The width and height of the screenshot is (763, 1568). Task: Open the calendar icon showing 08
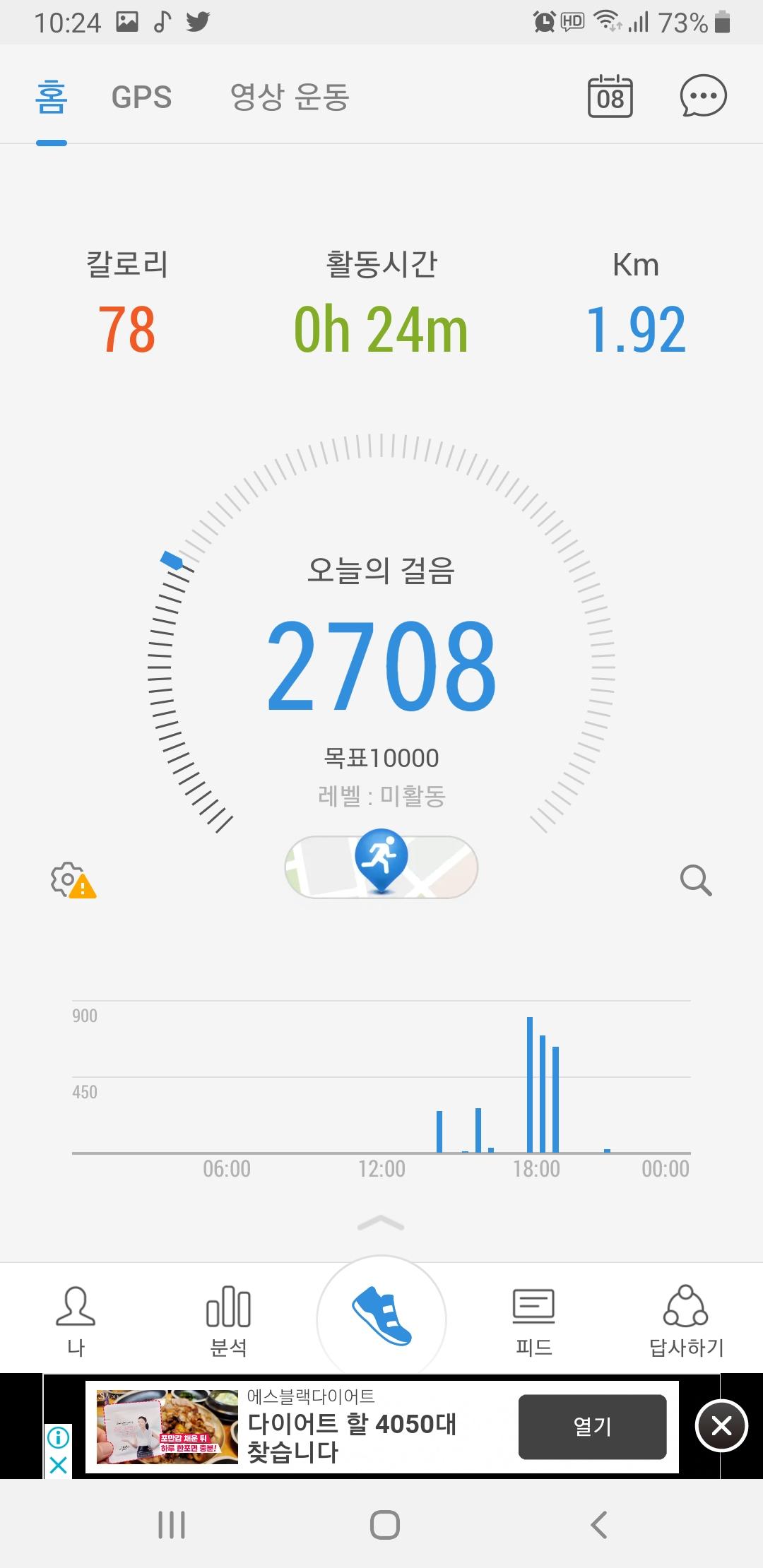coord(610,97)
